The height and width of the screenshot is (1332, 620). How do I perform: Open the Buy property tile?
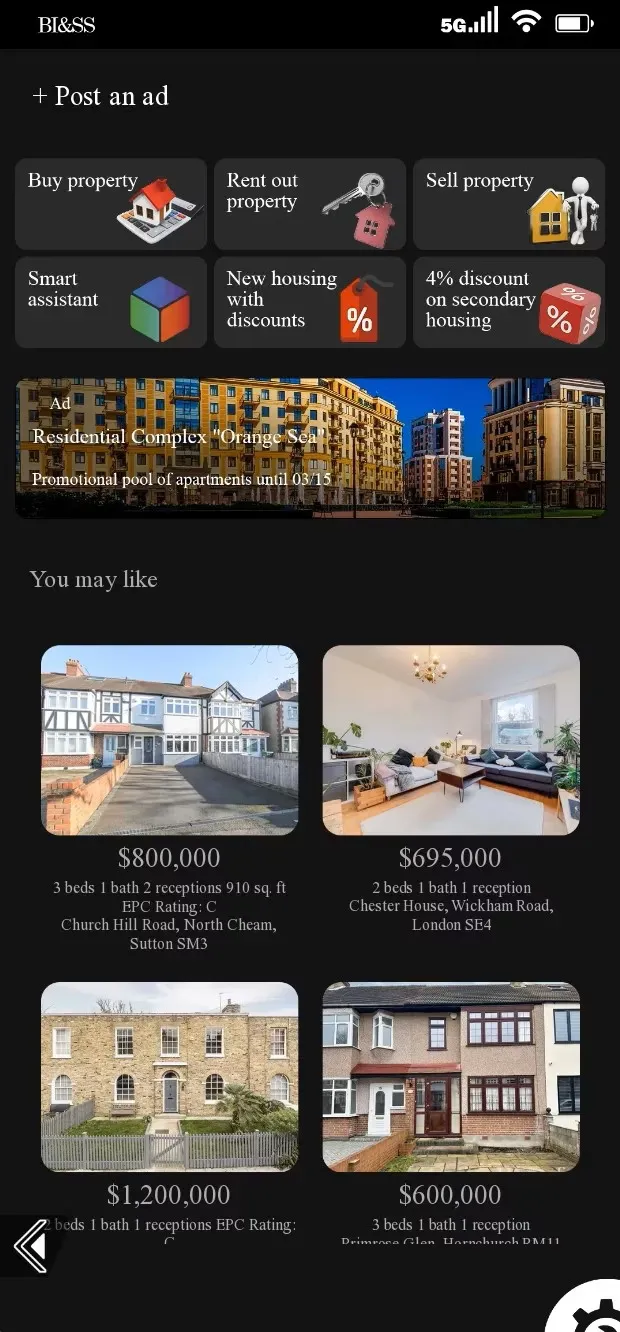(x=110, y=204)
